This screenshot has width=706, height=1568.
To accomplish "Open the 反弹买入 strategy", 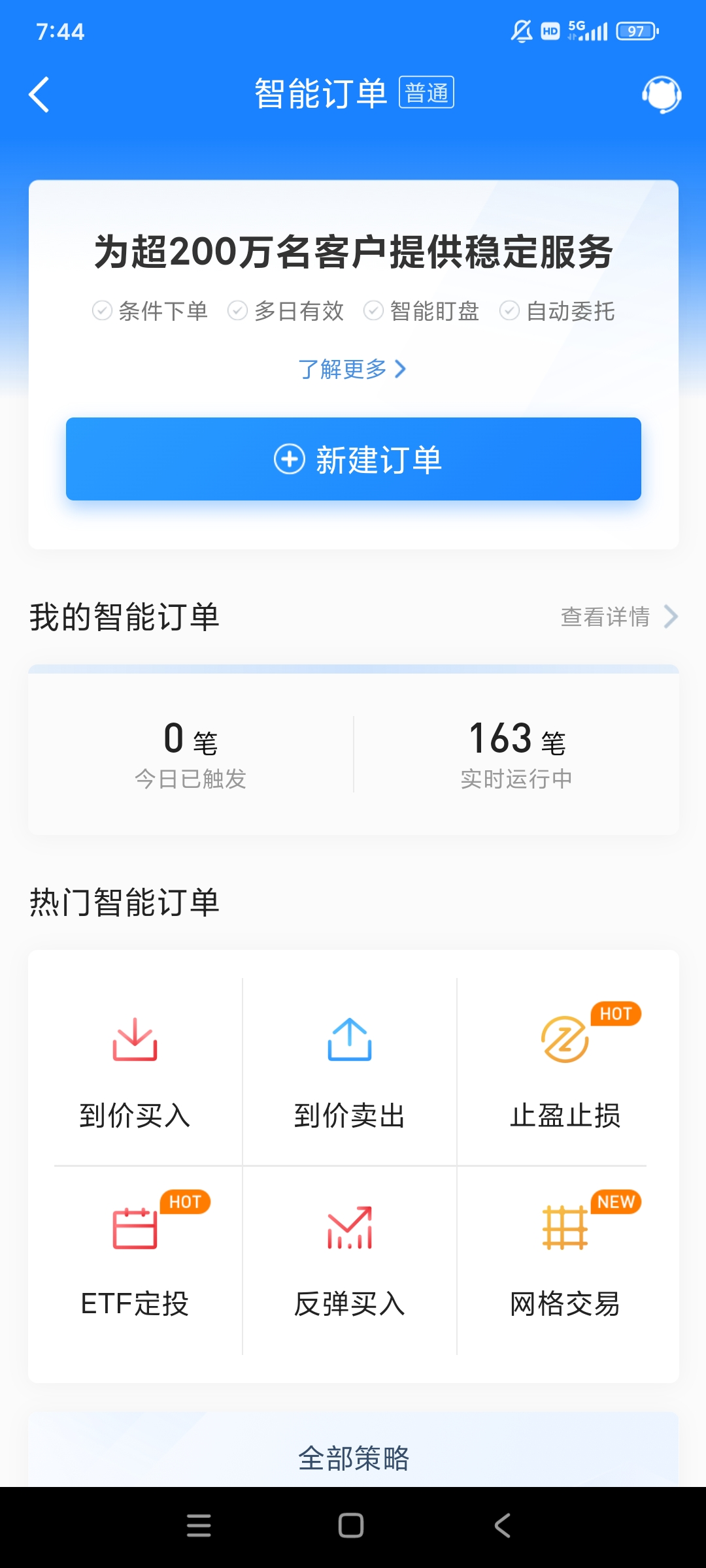I will tap(350, 1261).
